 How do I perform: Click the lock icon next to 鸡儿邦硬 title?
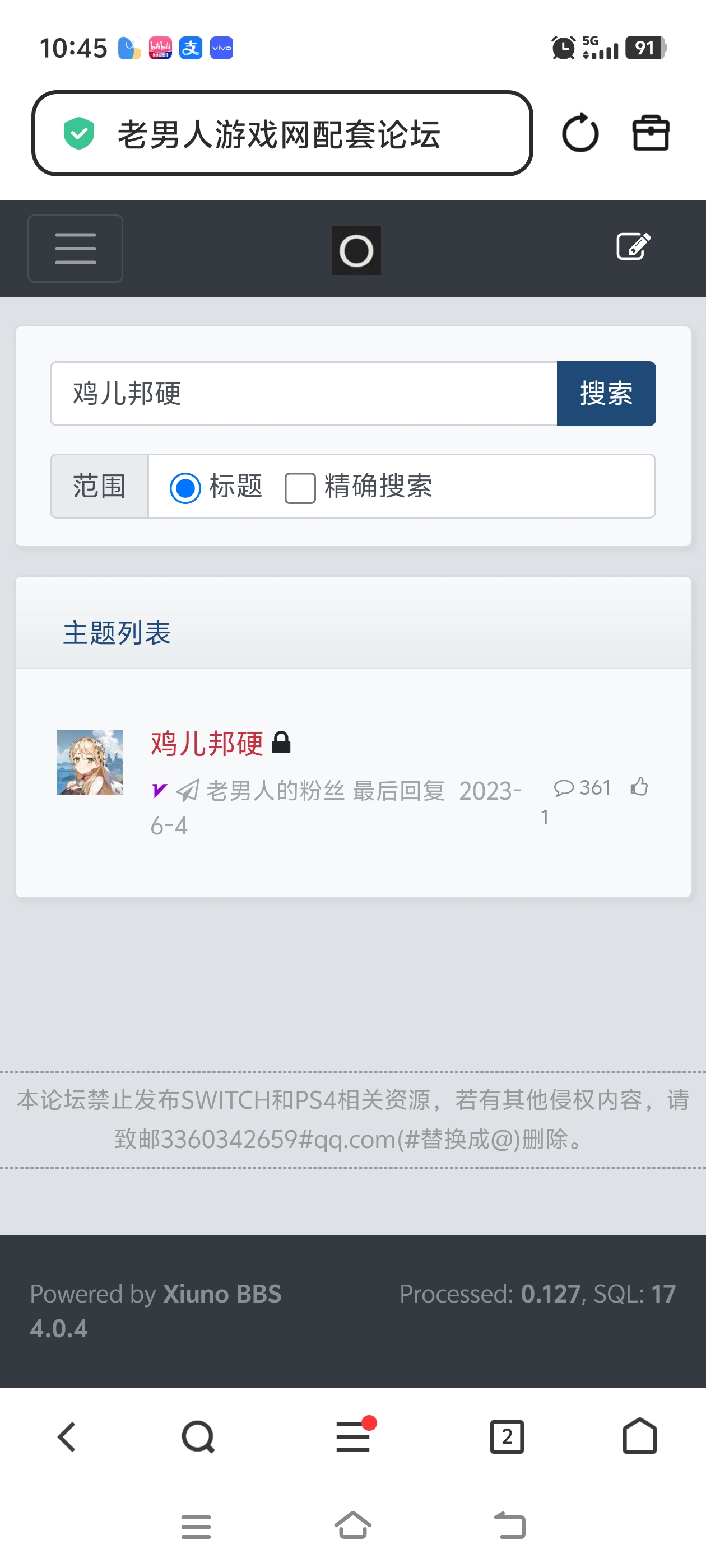[x=282, y=744]
